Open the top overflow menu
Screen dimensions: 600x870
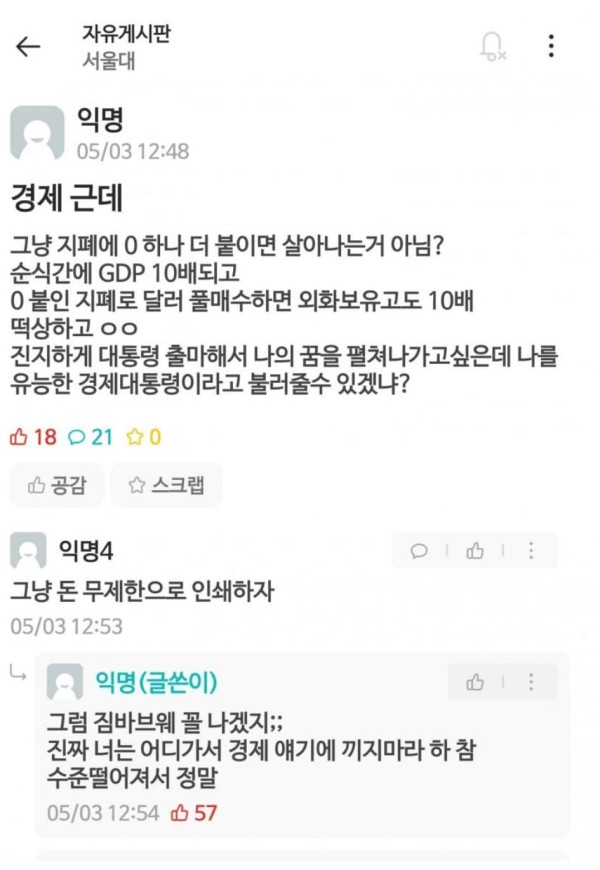[x=551, y=46]
